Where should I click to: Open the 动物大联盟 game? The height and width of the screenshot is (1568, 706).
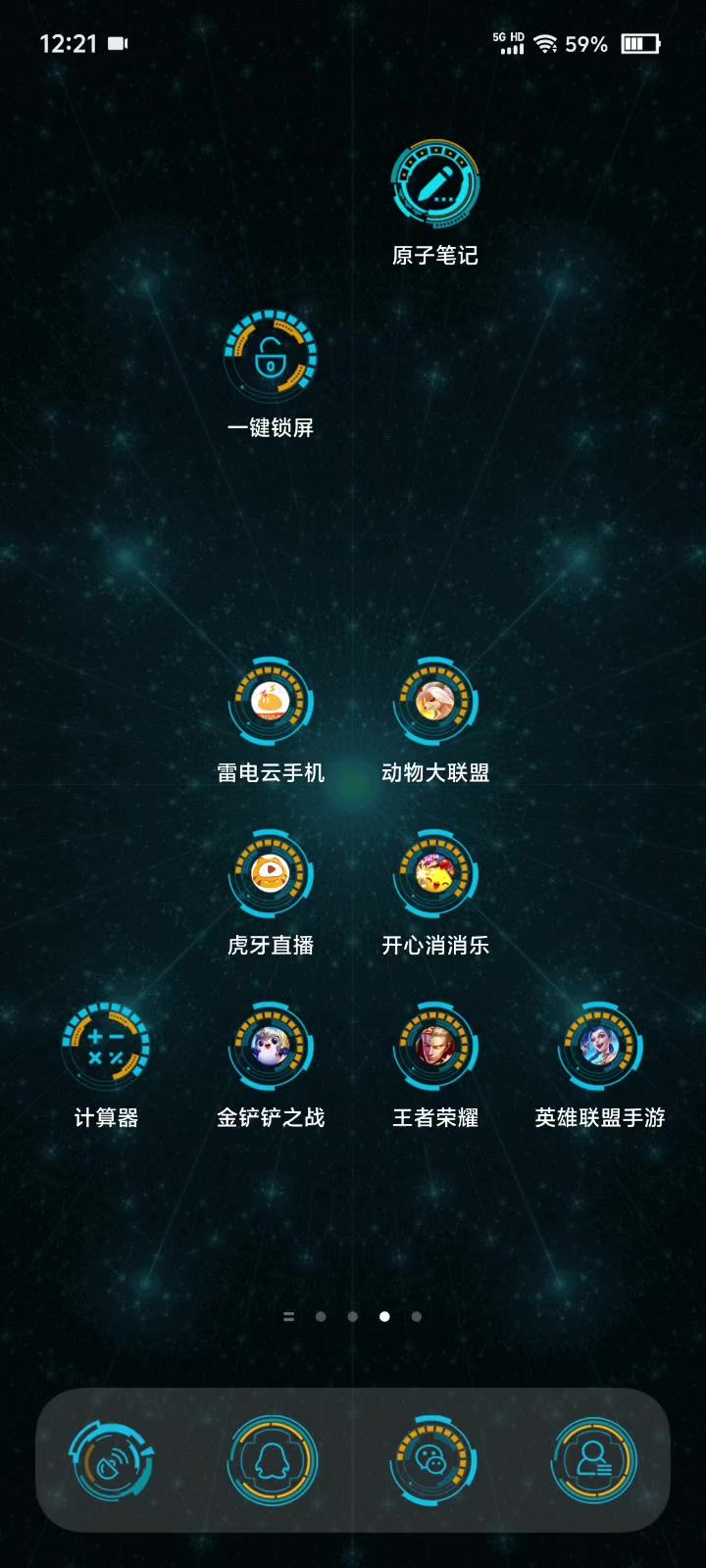click(x=435, y=703)
